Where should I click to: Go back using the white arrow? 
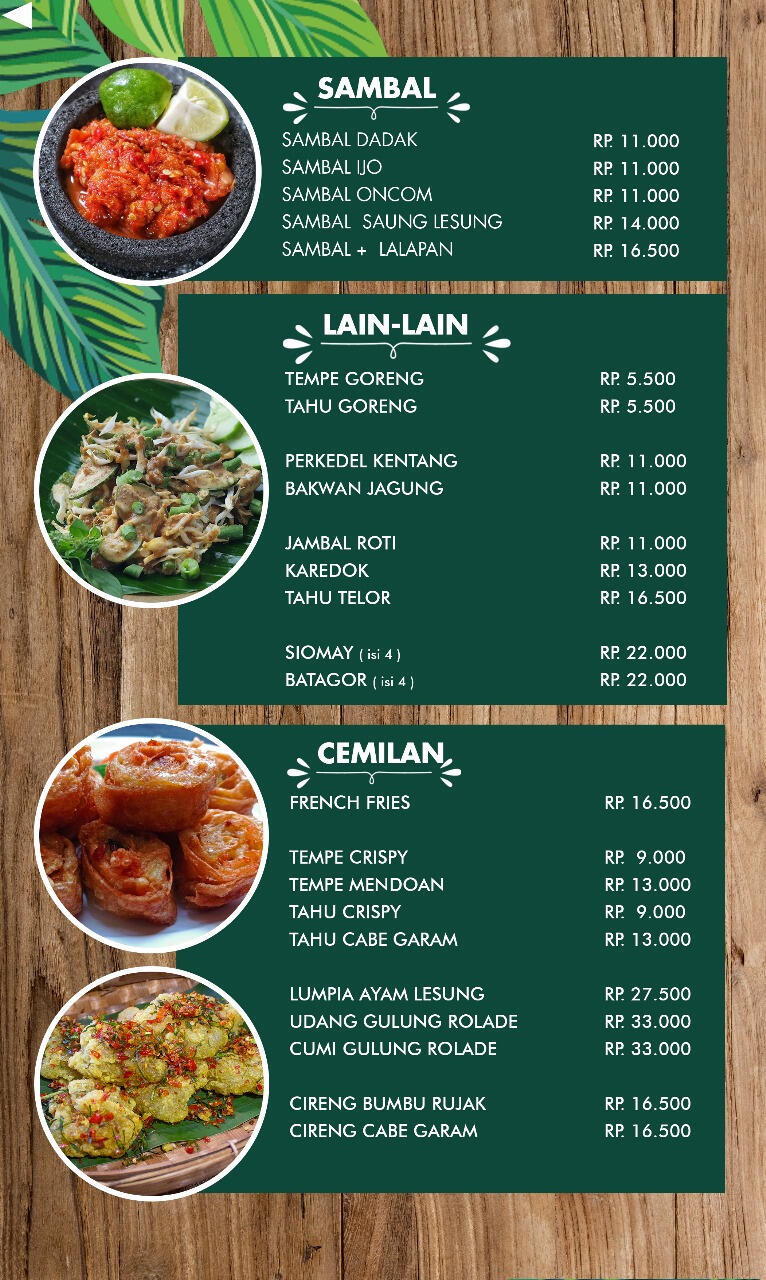18,16
